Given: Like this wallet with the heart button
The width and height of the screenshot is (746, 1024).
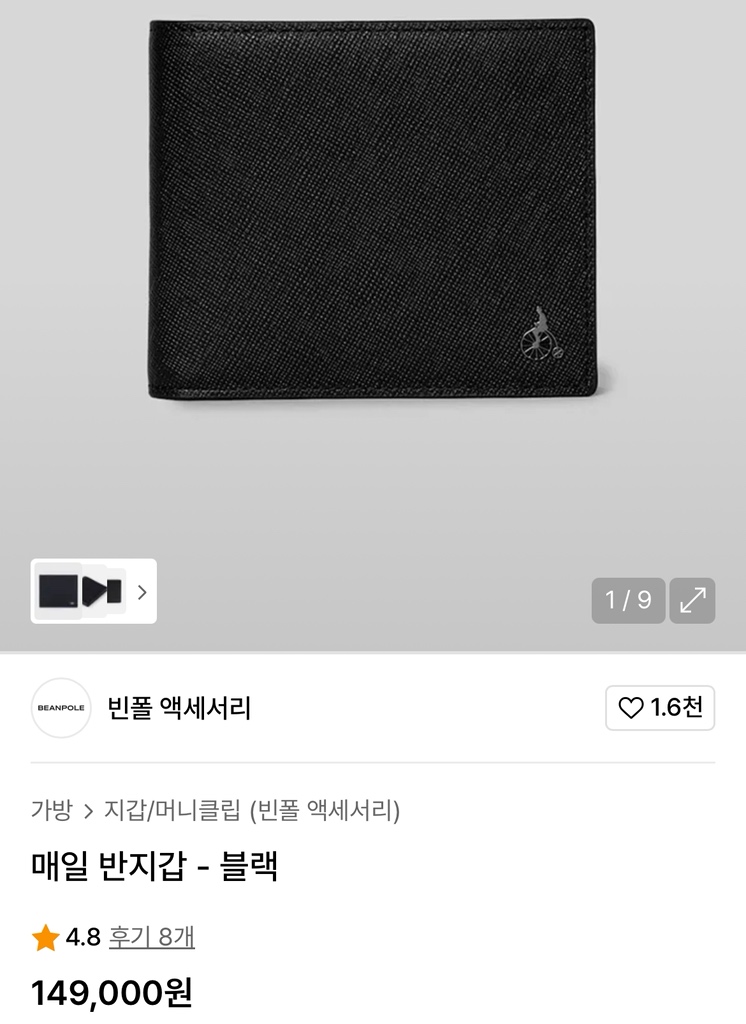Looking at the screenshot, I should [660, 708].
